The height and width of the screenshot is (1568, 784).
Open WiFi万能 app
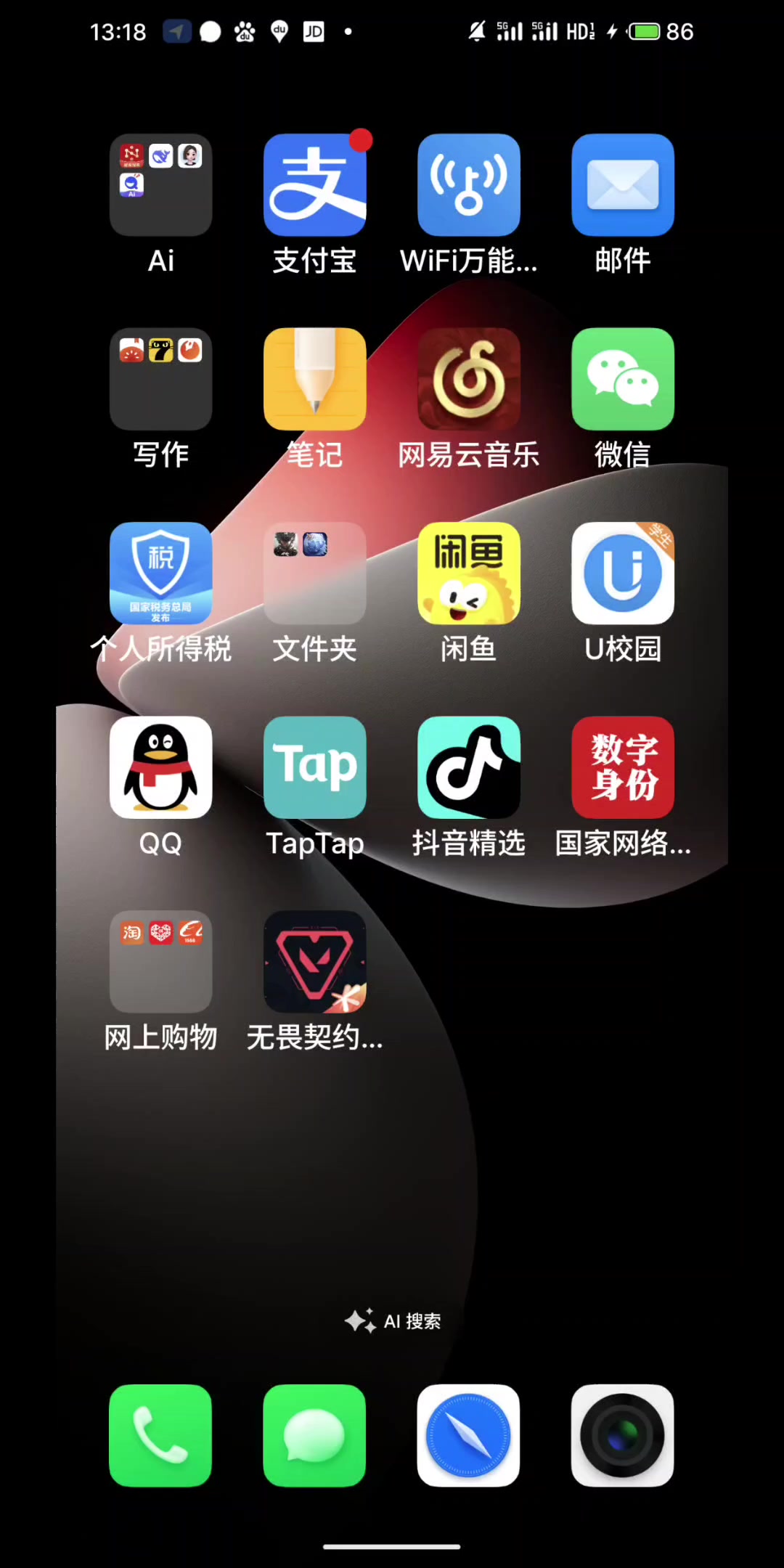click(x=468, y=185)
